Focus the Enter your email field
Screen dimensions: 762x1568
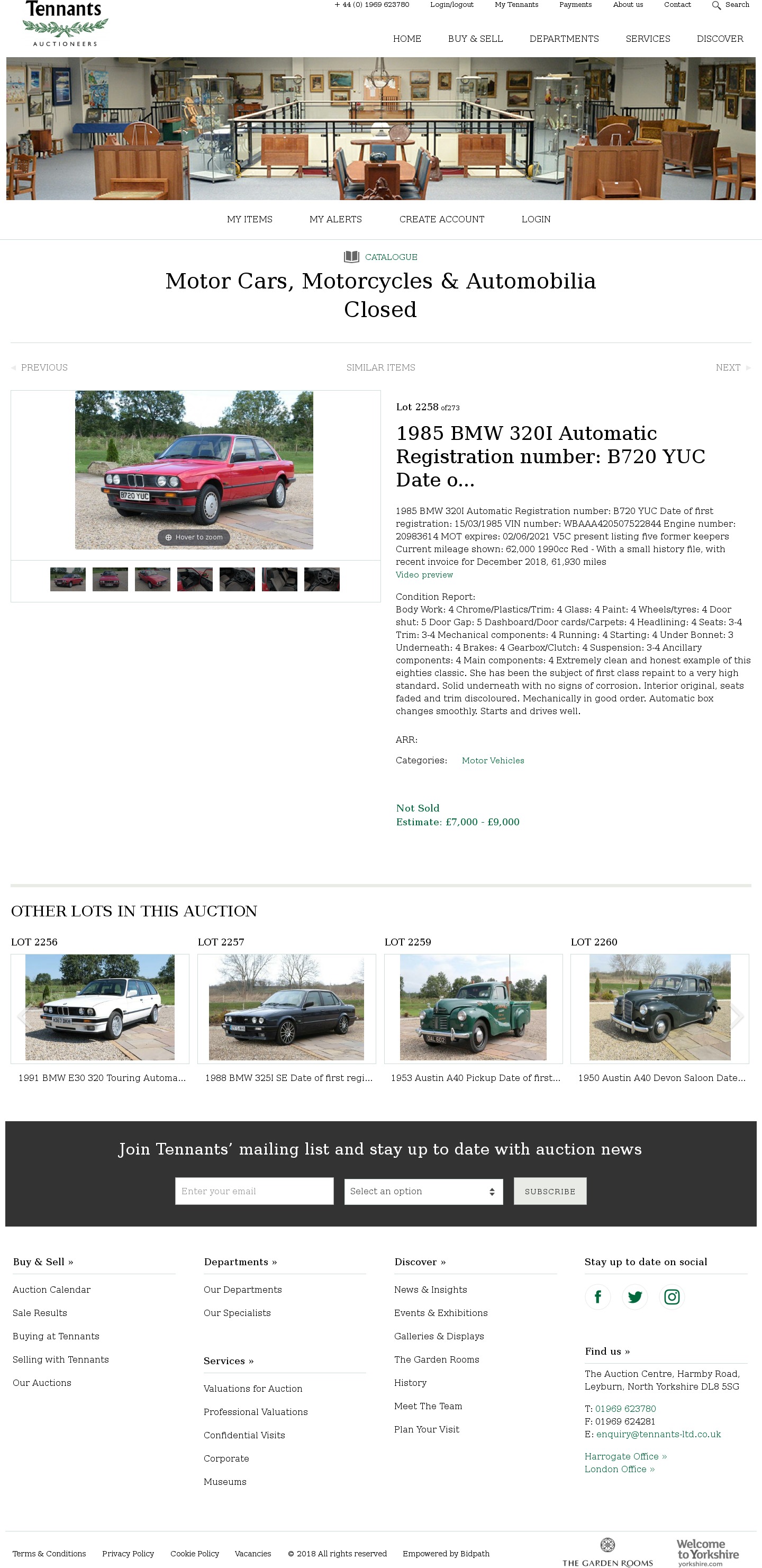tap(254, 1191)
